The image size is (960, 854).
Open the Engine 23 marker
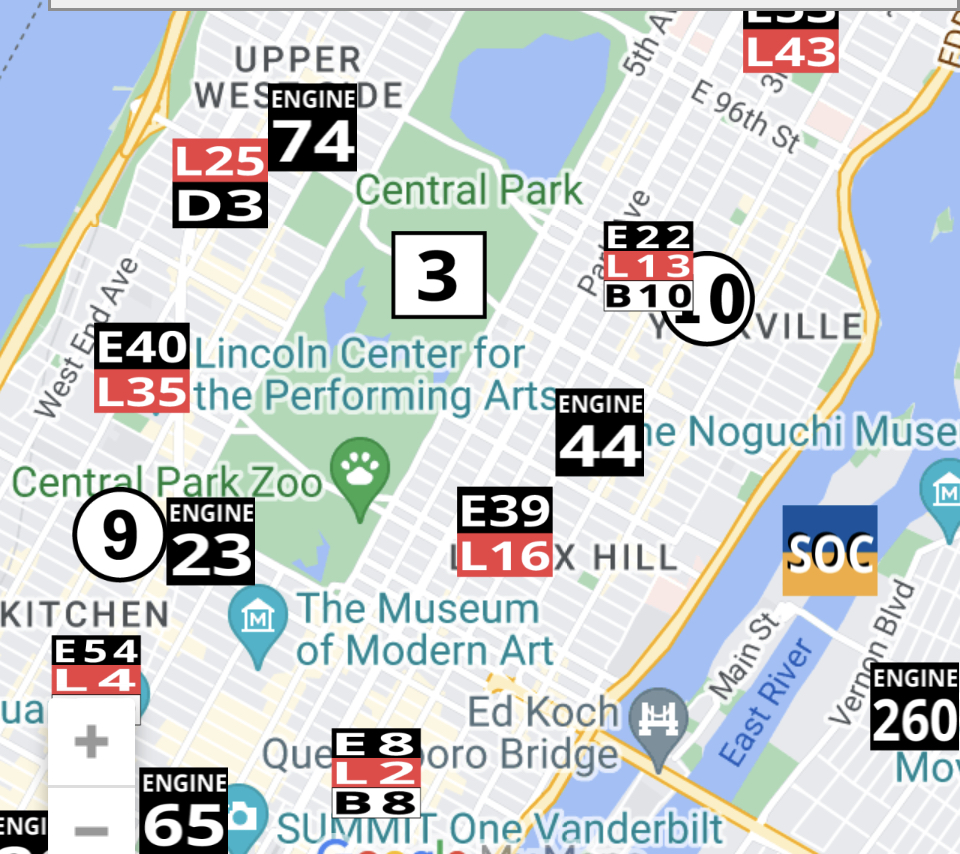click(x=211, y=541)
